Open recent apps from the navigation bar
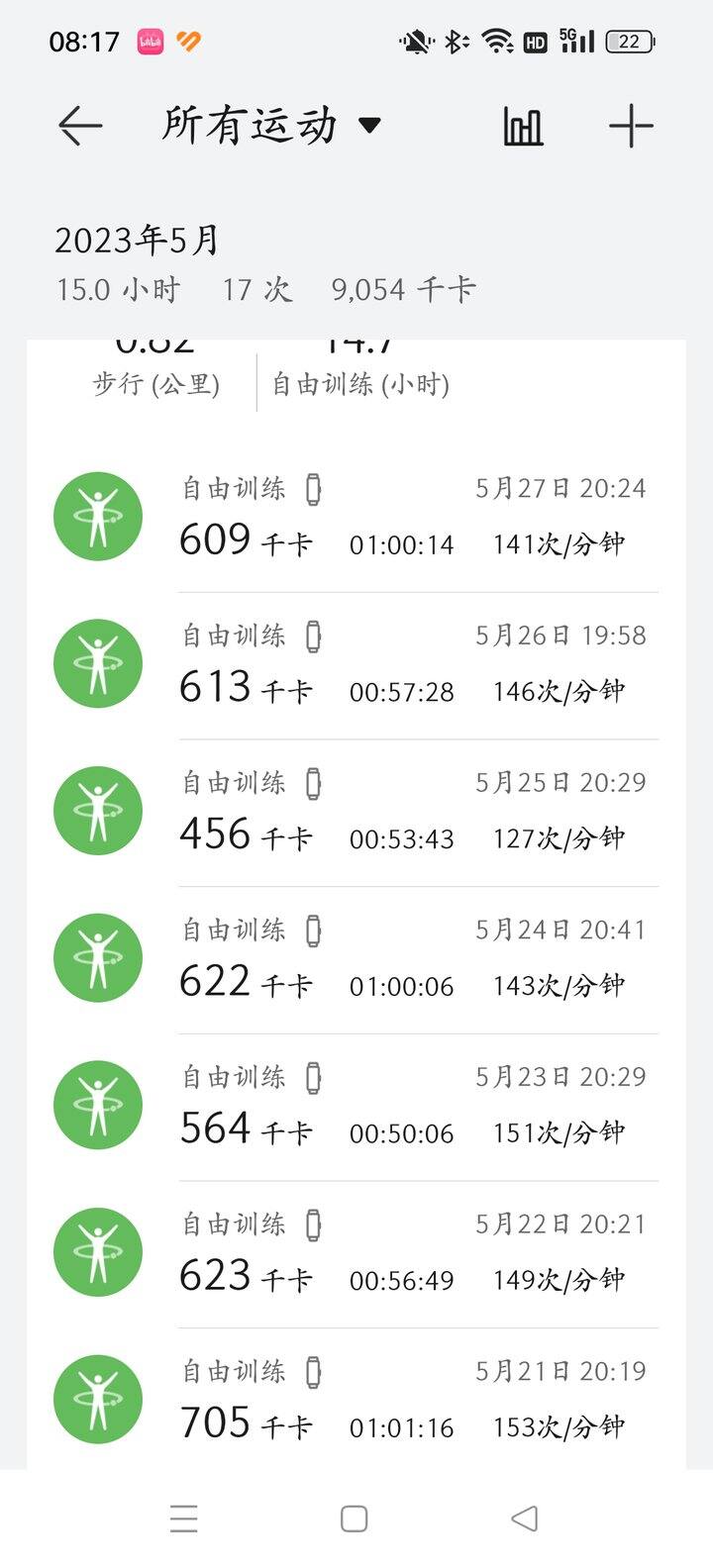Image resolution: width=713 pixels, height=1568 pixels. 184,1519
